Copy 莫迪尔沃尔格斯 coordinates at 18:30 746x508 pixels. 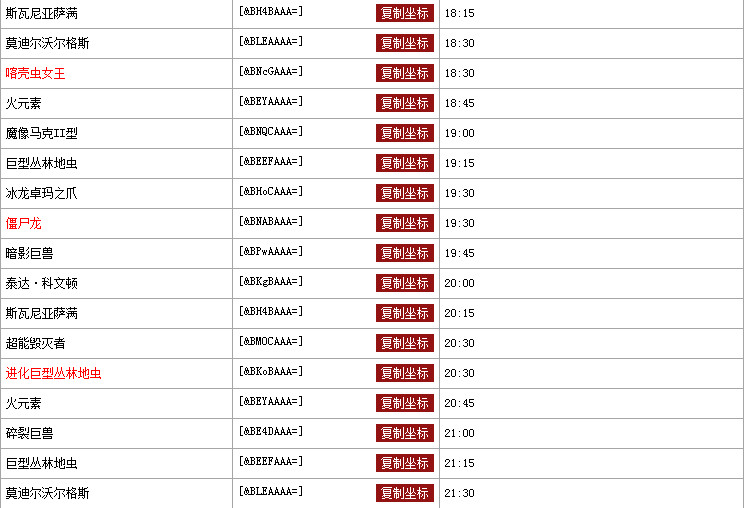(405, 43)
